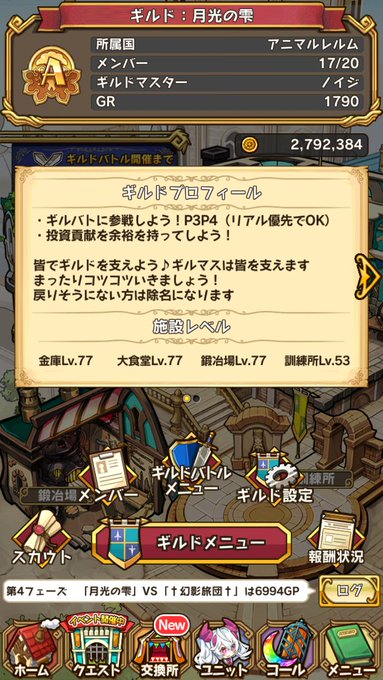Open the ギルドバトルメニュー
The image size is (383, 680).
pos(192,468)
